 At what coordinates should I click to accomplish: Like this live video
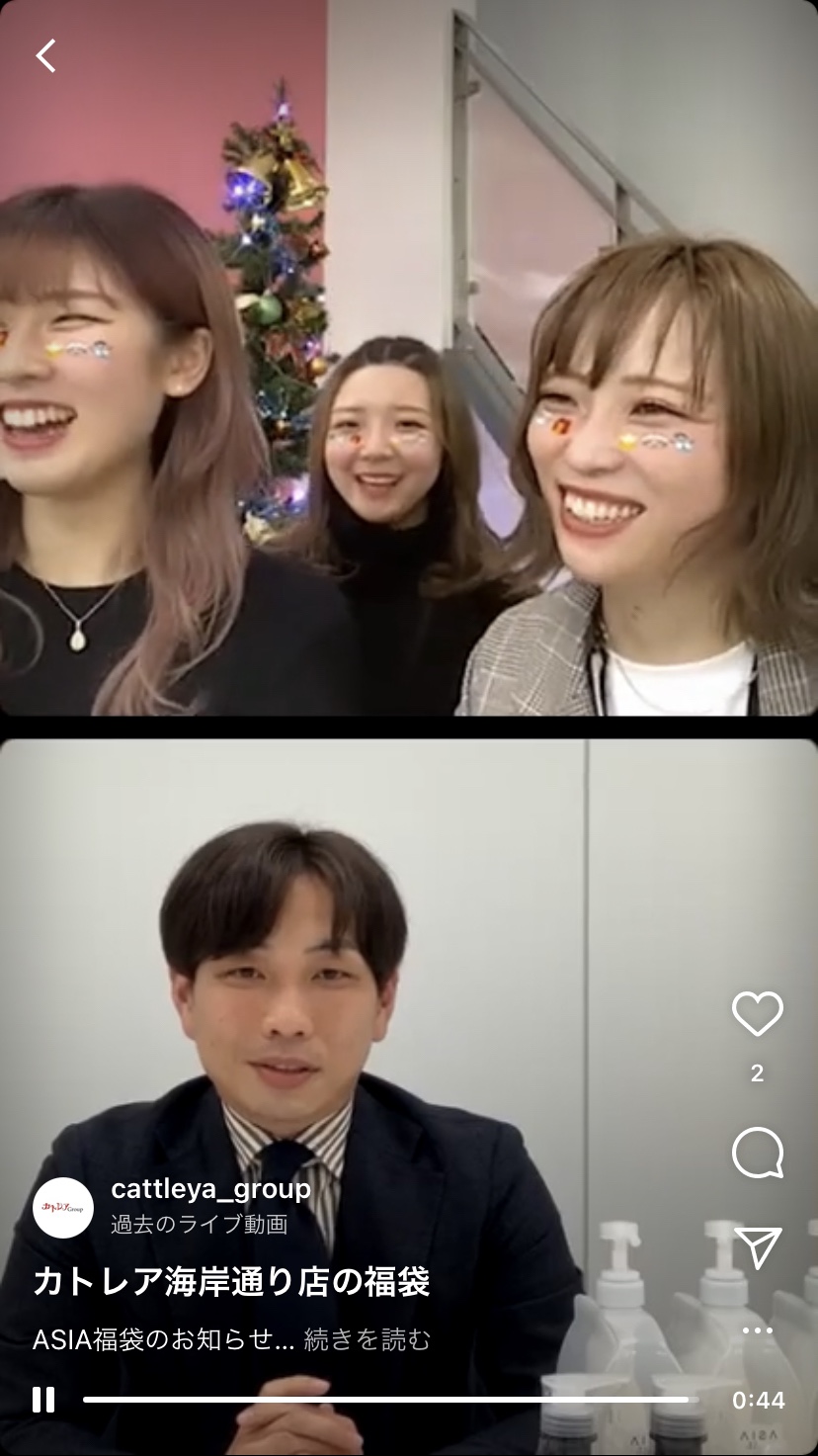tap(757, 1014)
